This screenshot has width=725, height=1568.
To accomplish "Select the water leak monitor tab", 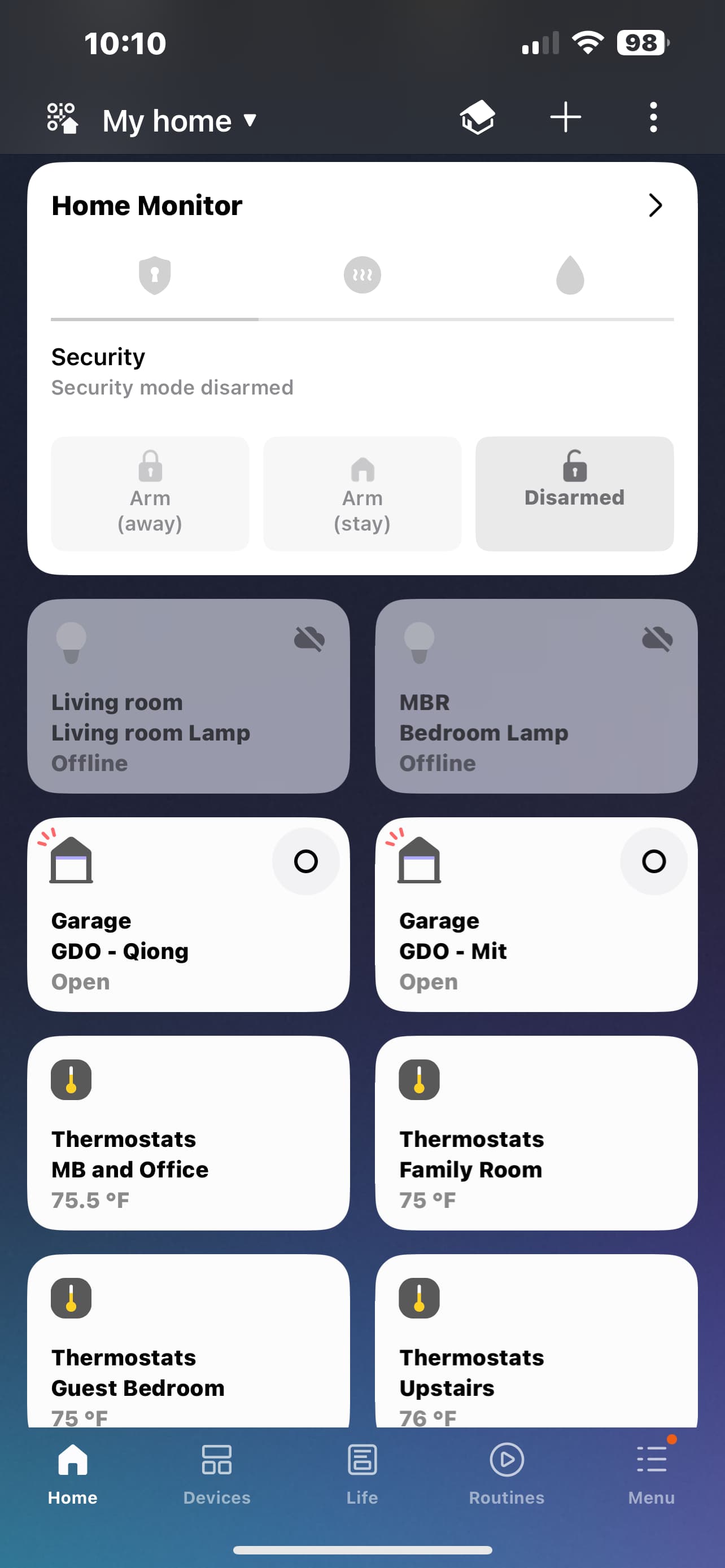I will pyautogui.click(x=570, y=275).
